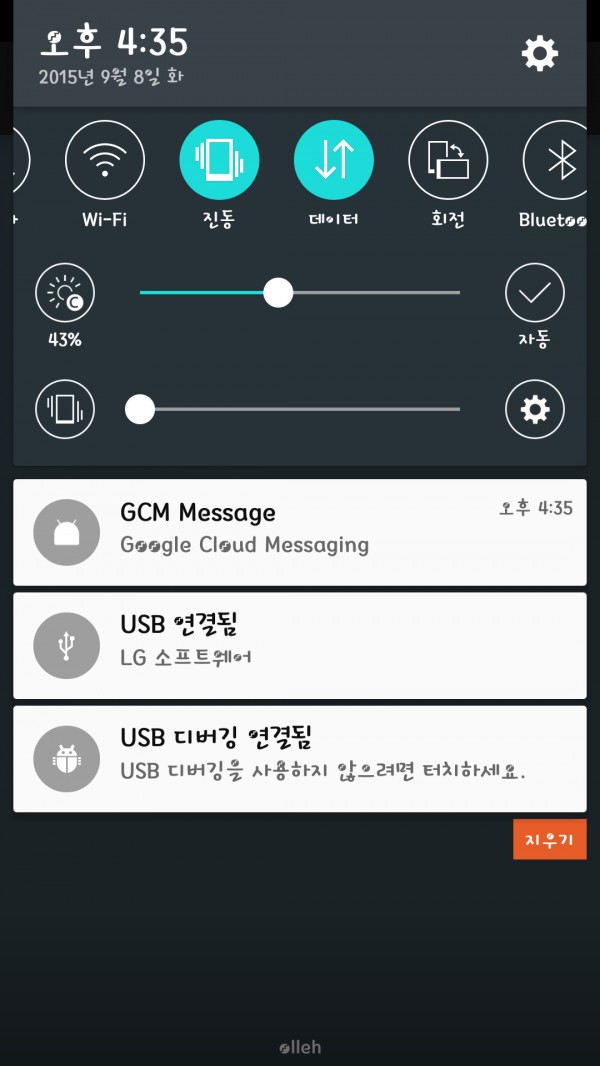Toggle the 진동 vibration mode

(219, 160)
